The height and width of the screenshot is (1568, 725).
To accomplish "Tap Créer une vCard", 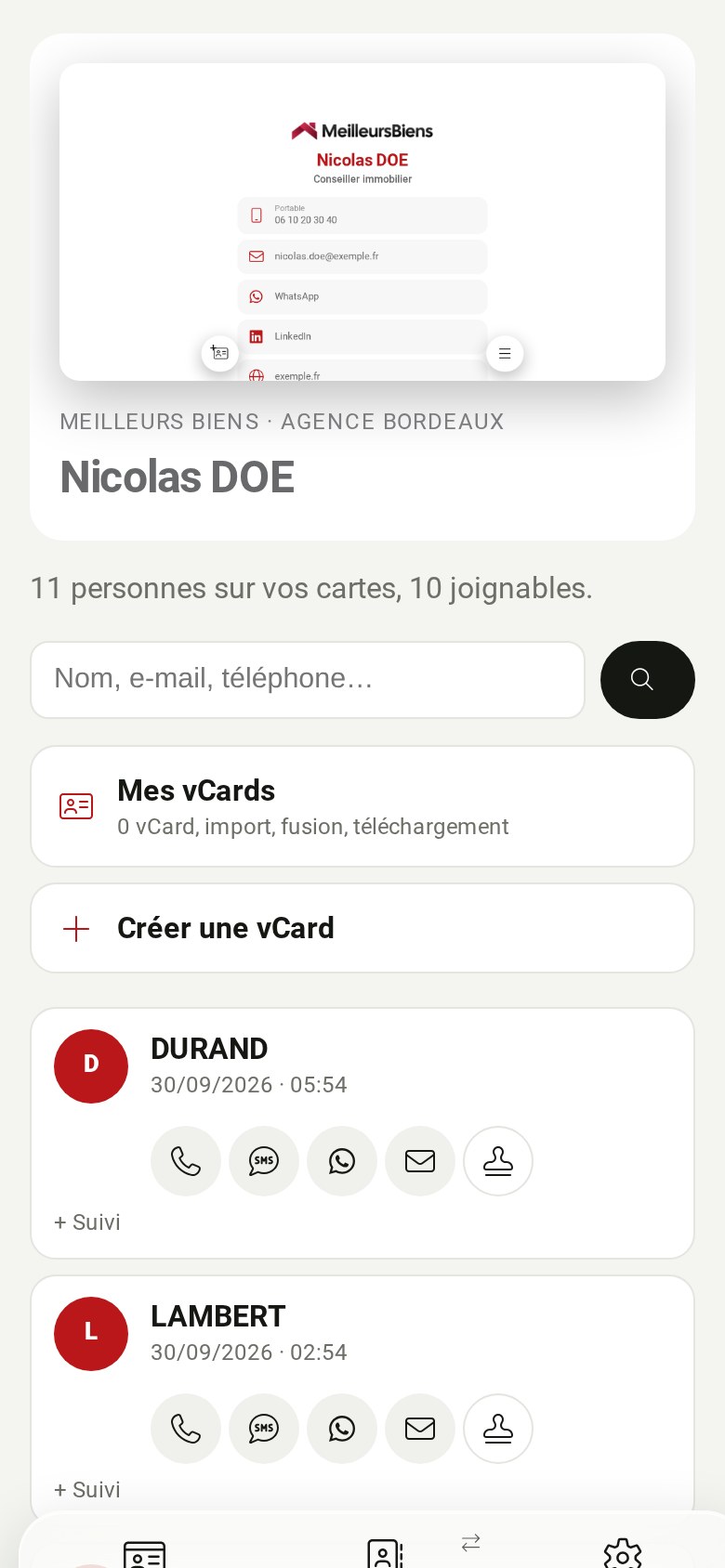I will tap(362, 928).
